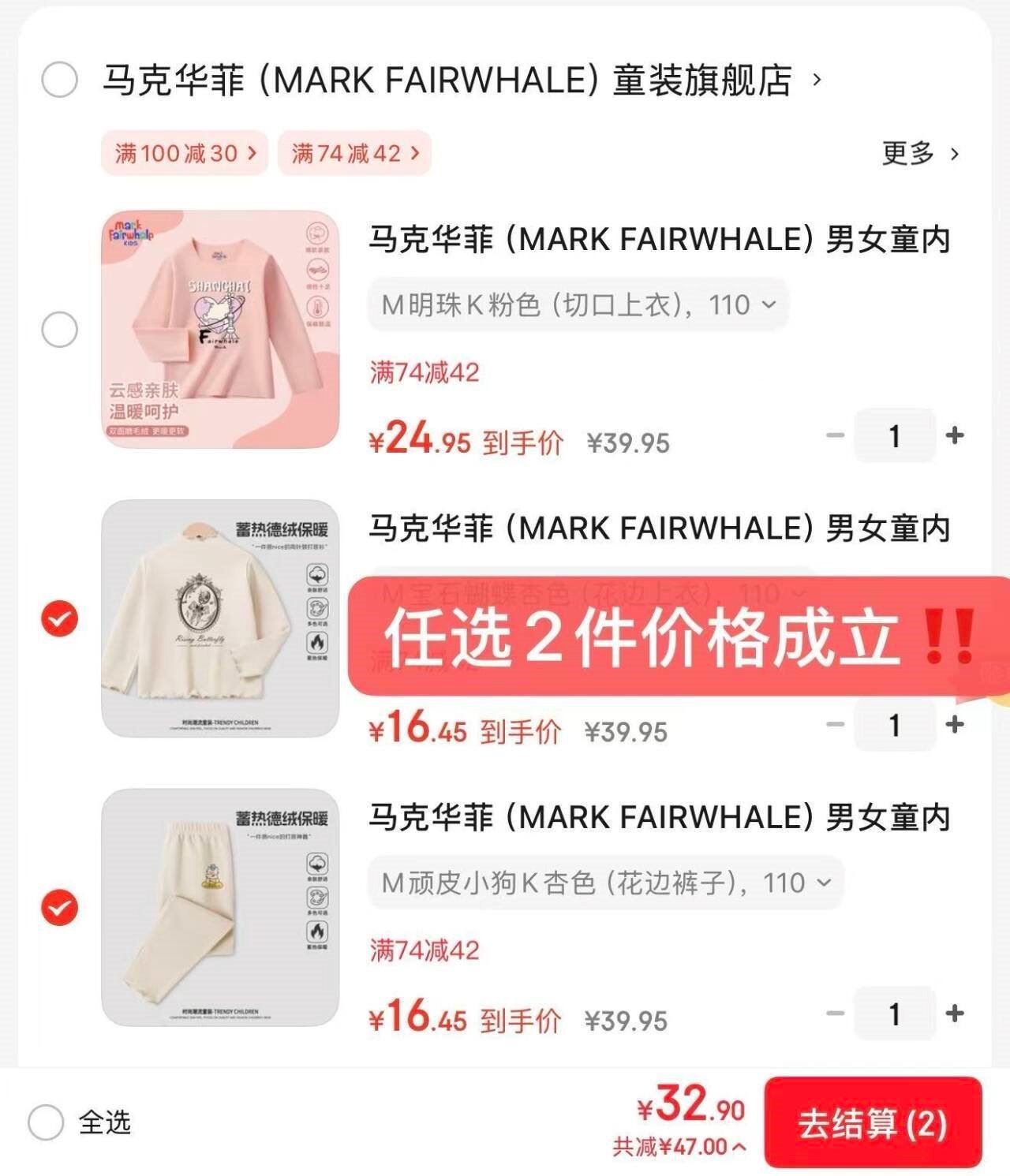
Task: Open the 满74减42 coupon chip
Action: point(354,153)
